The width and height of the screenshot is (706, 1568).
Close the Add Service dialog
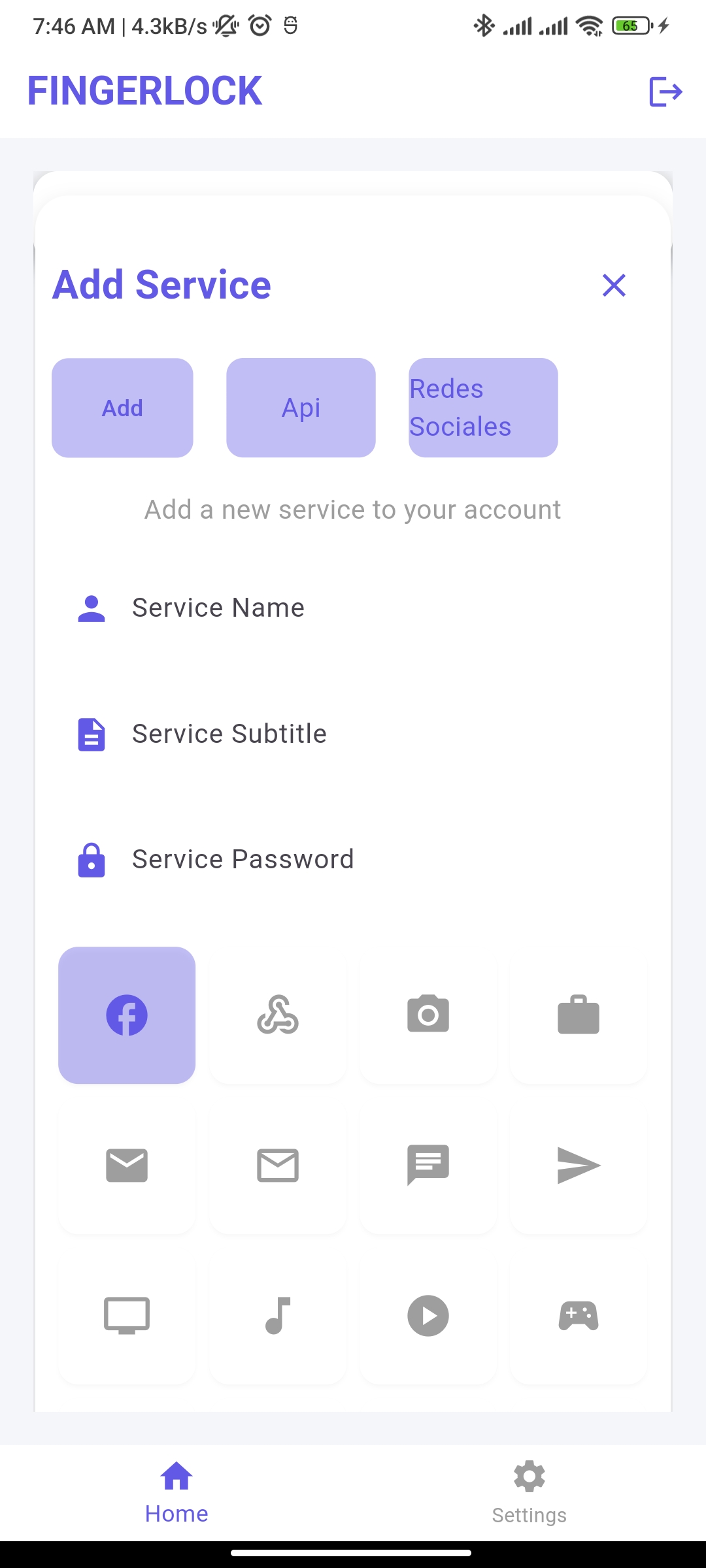click(614, 285)
